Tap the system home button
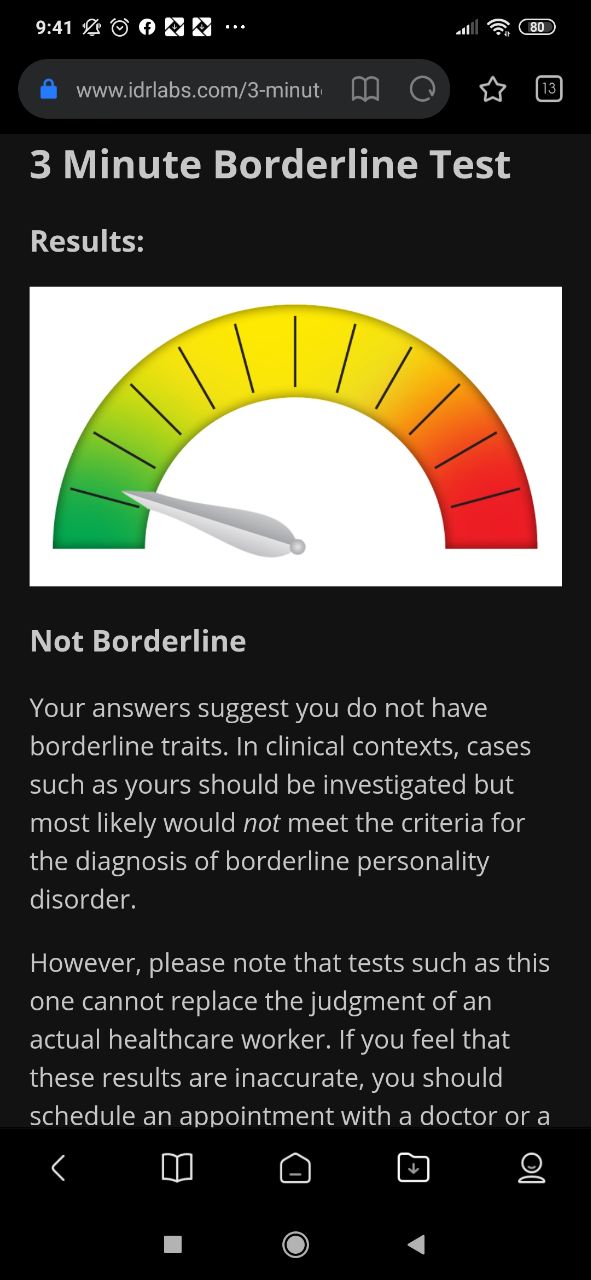This screenshot has height=1280, width=591. [x=295, y=1244]
